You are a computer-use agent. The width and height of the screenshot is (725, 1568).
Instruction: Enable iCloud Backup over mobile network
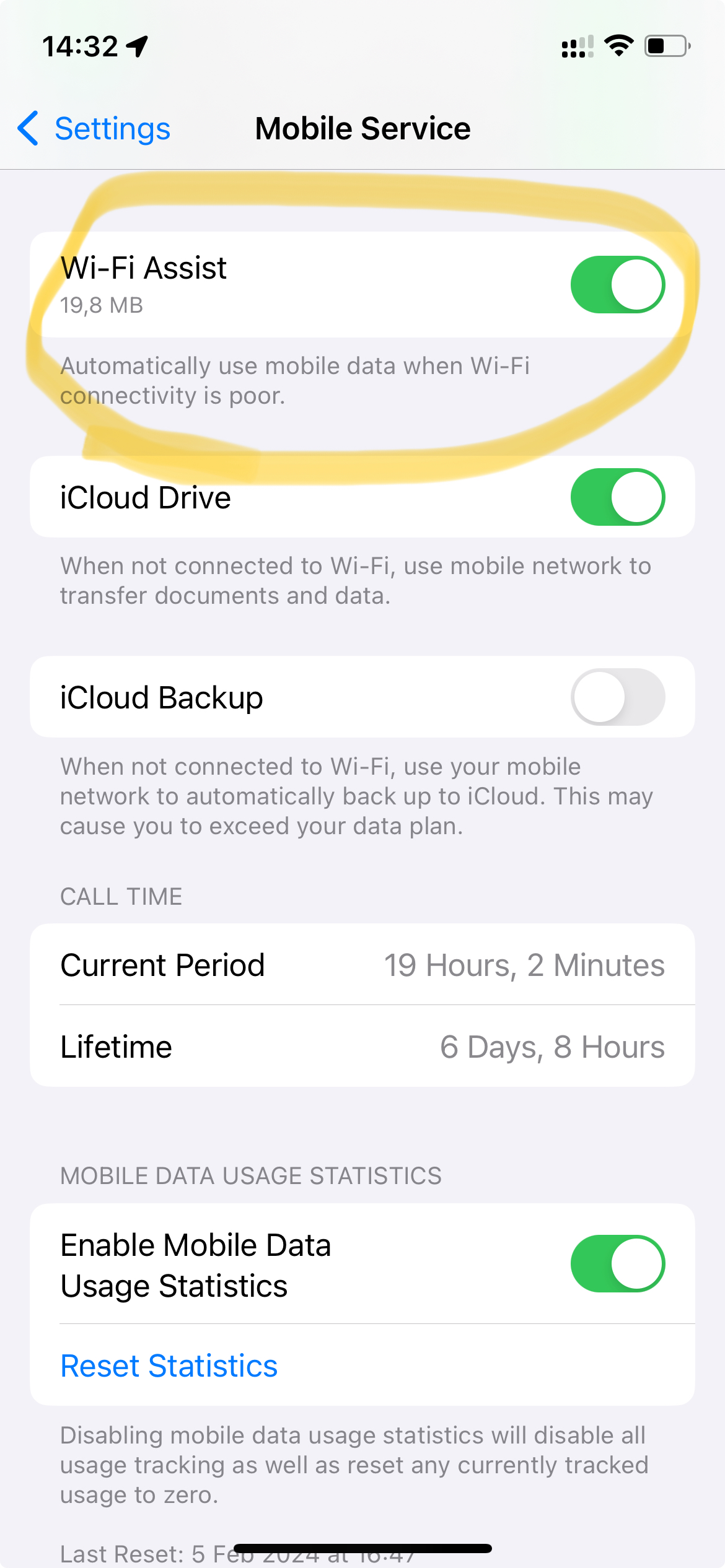click(x=617, y=697)
